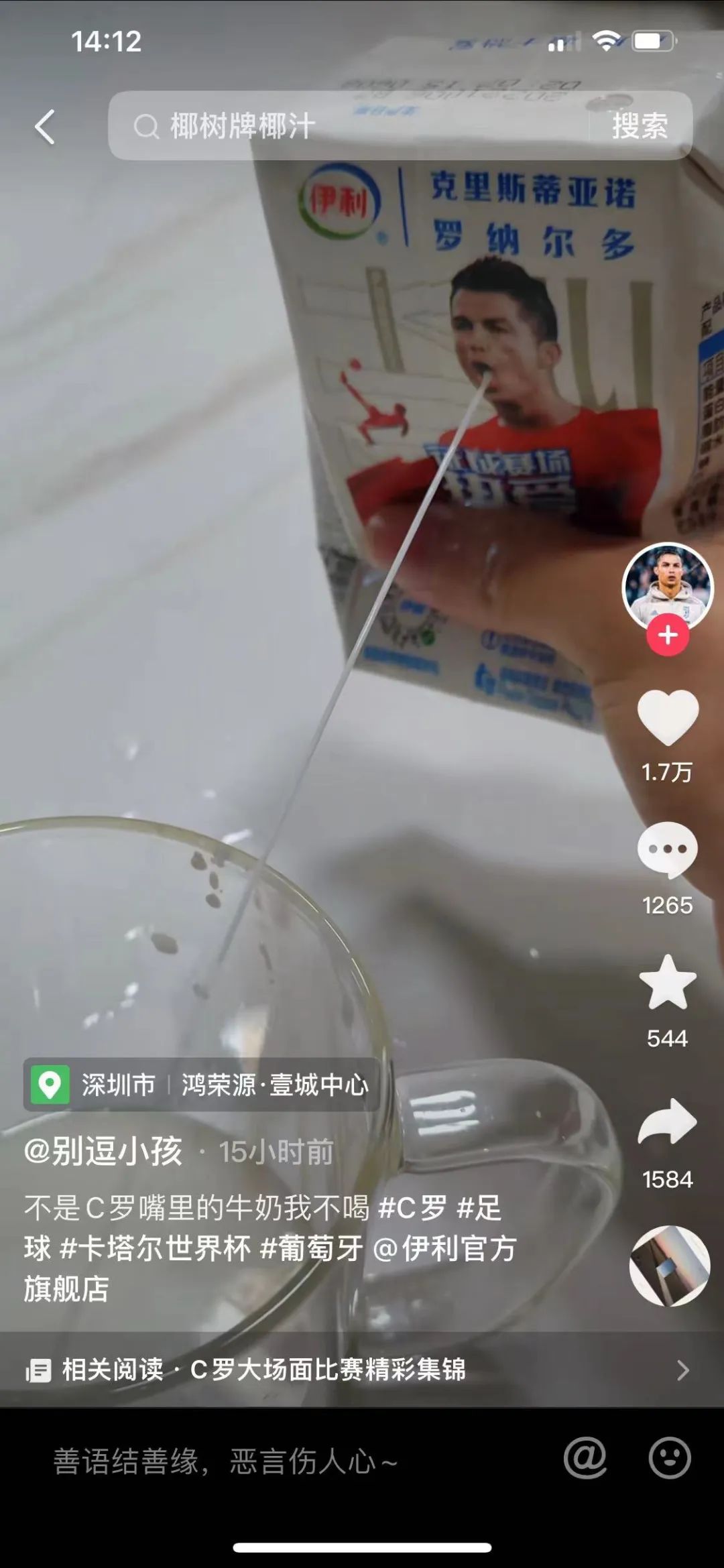Open the comments bubble

pos(668,850)
